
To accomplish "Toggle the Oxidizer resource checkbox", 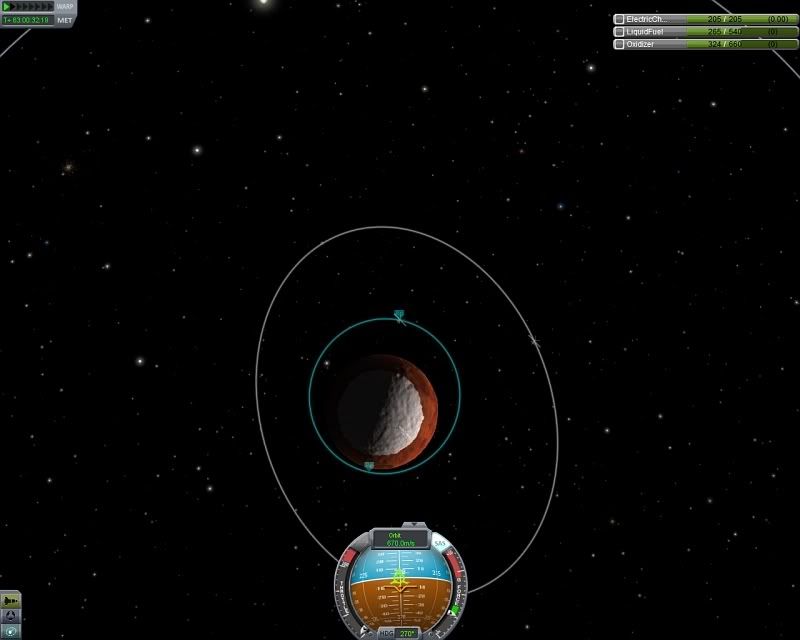I will 619,44.
